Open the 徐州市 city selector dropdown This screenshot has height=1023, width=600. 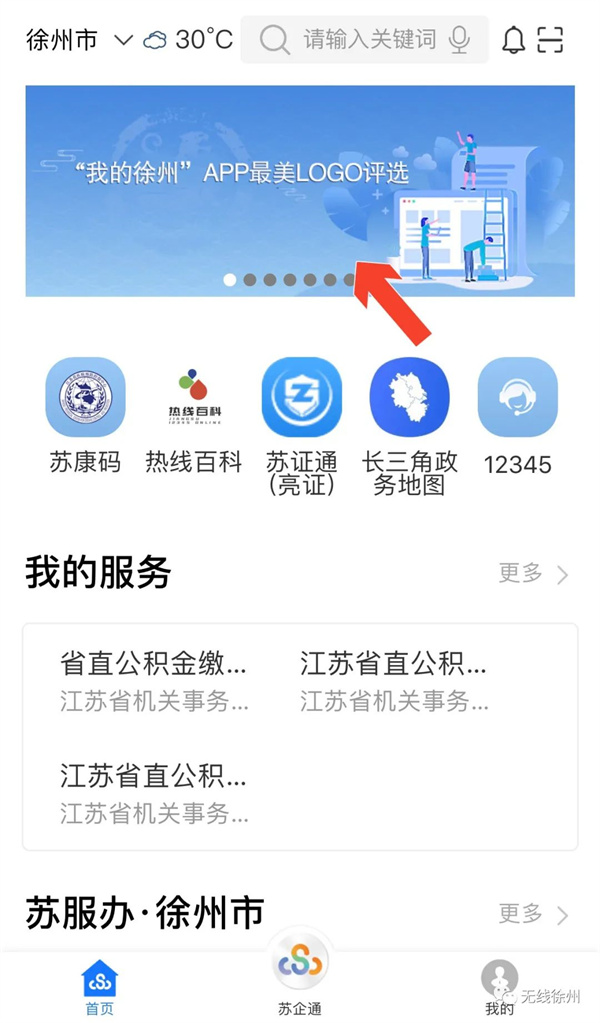click(x=78, y=40)
